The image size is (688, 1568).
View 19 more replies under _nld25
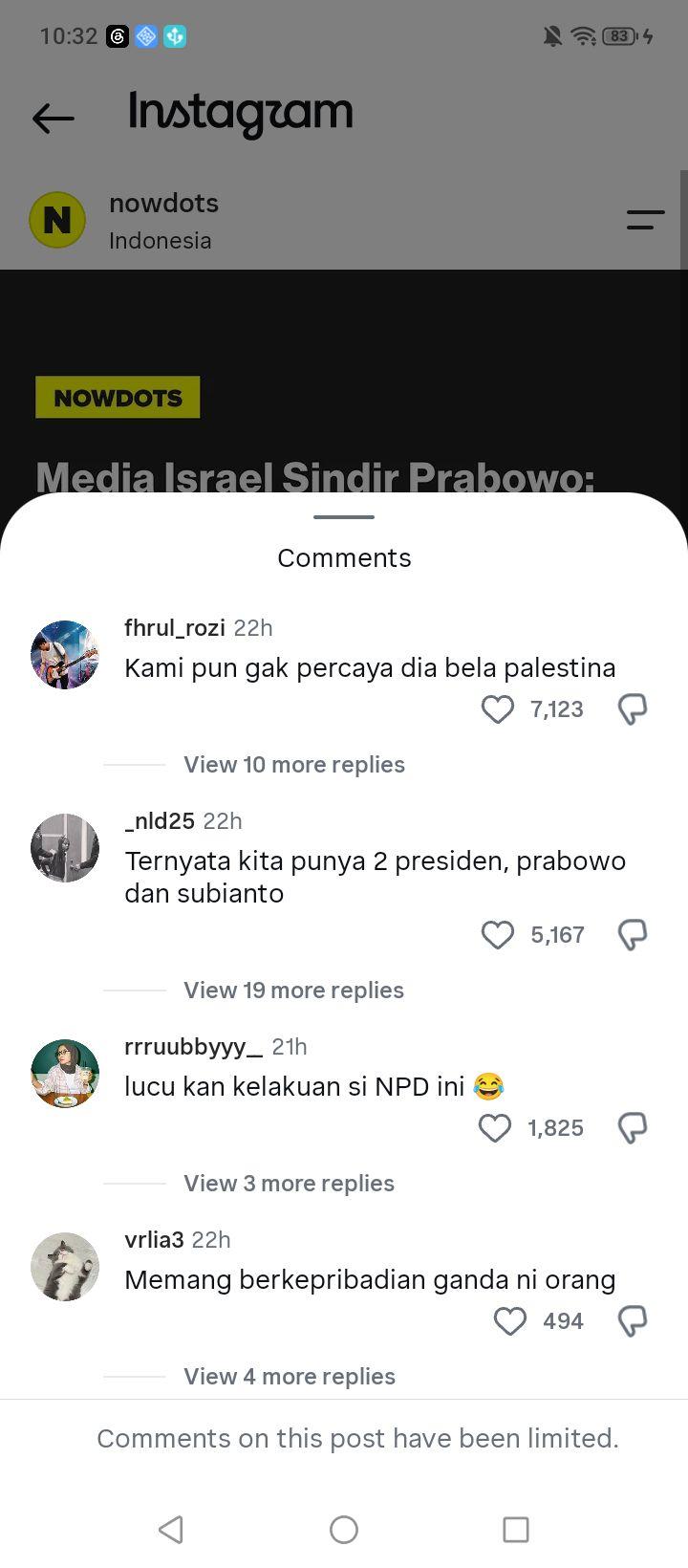click(x=293, y=991)
